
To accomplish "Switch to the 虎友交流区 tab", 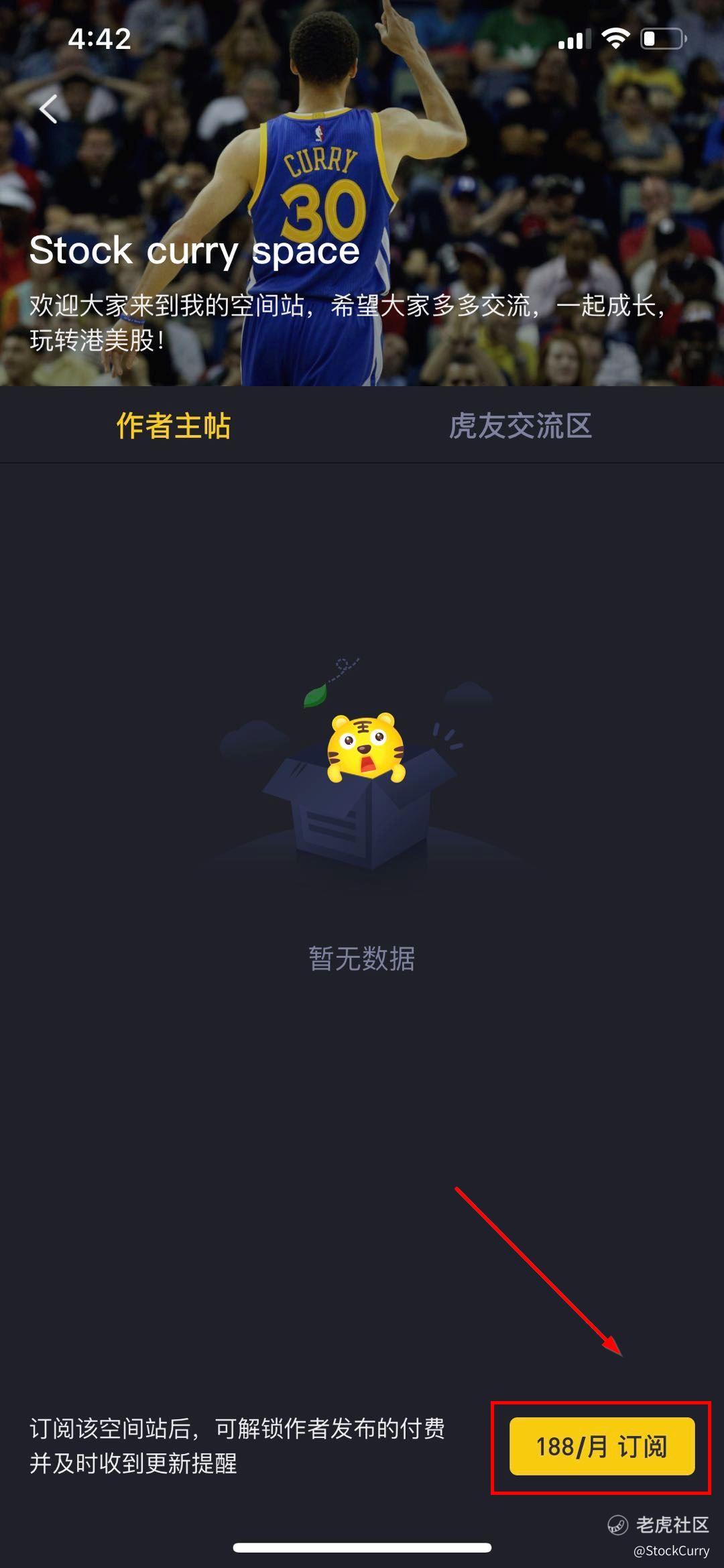I will point(520,426).
